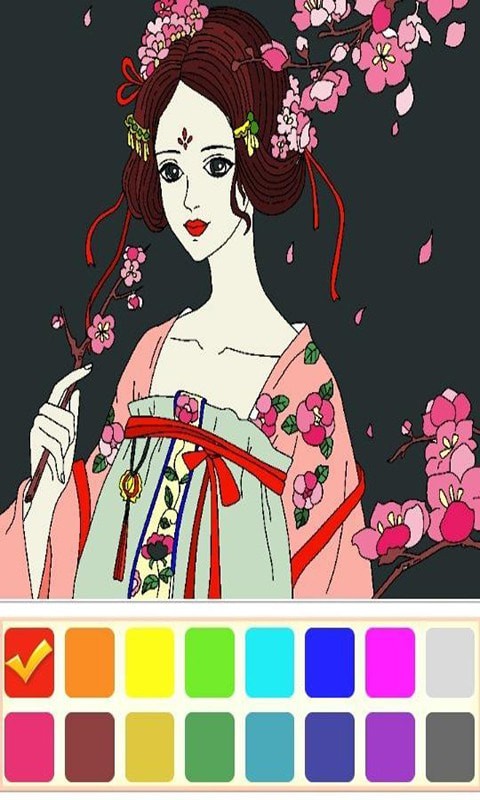
Task: Choose the dark green swatch
Action: coord(210,747)
